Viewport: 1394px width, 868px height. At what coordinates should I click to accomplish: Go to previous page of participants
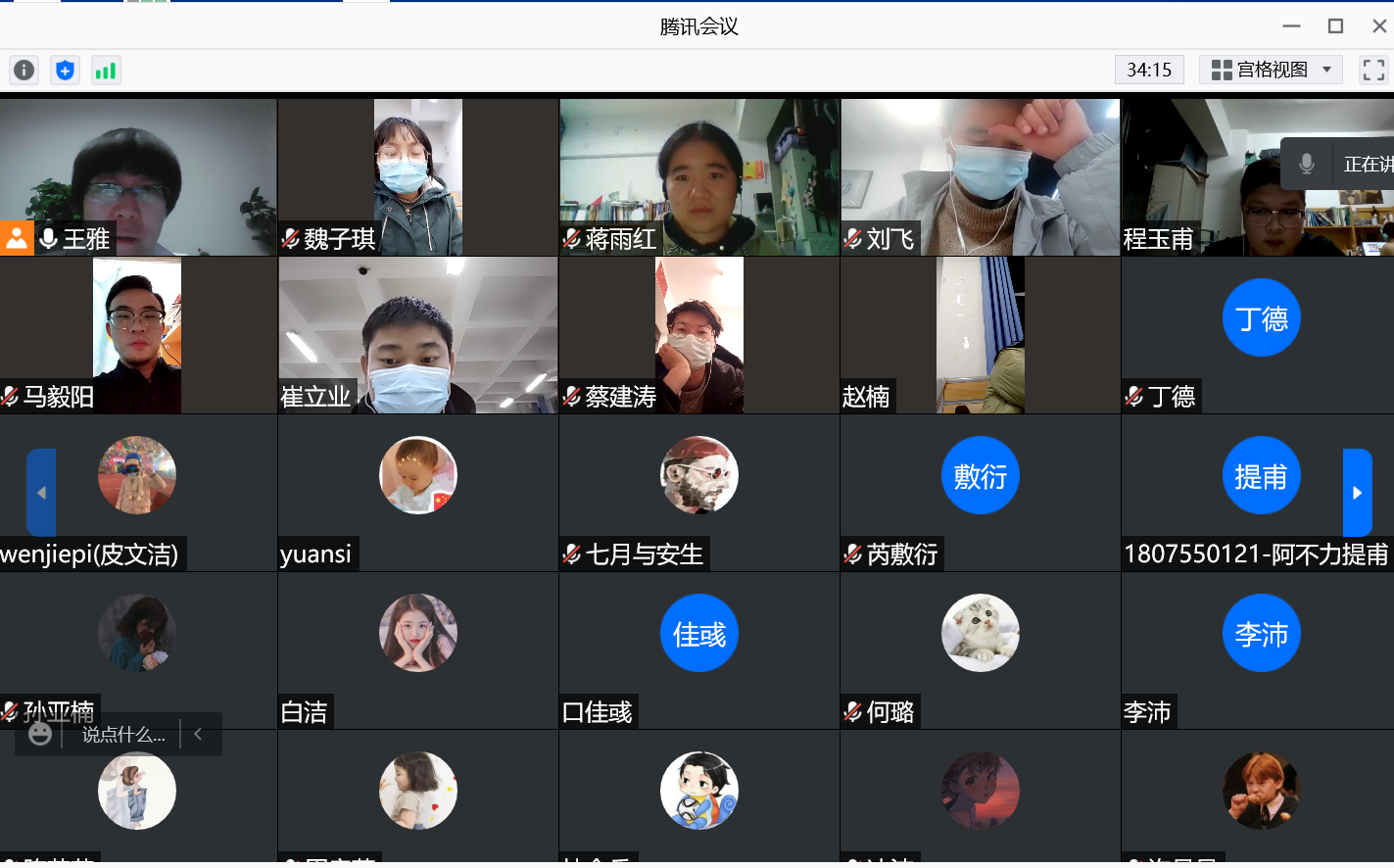click(x=41, y=493)
